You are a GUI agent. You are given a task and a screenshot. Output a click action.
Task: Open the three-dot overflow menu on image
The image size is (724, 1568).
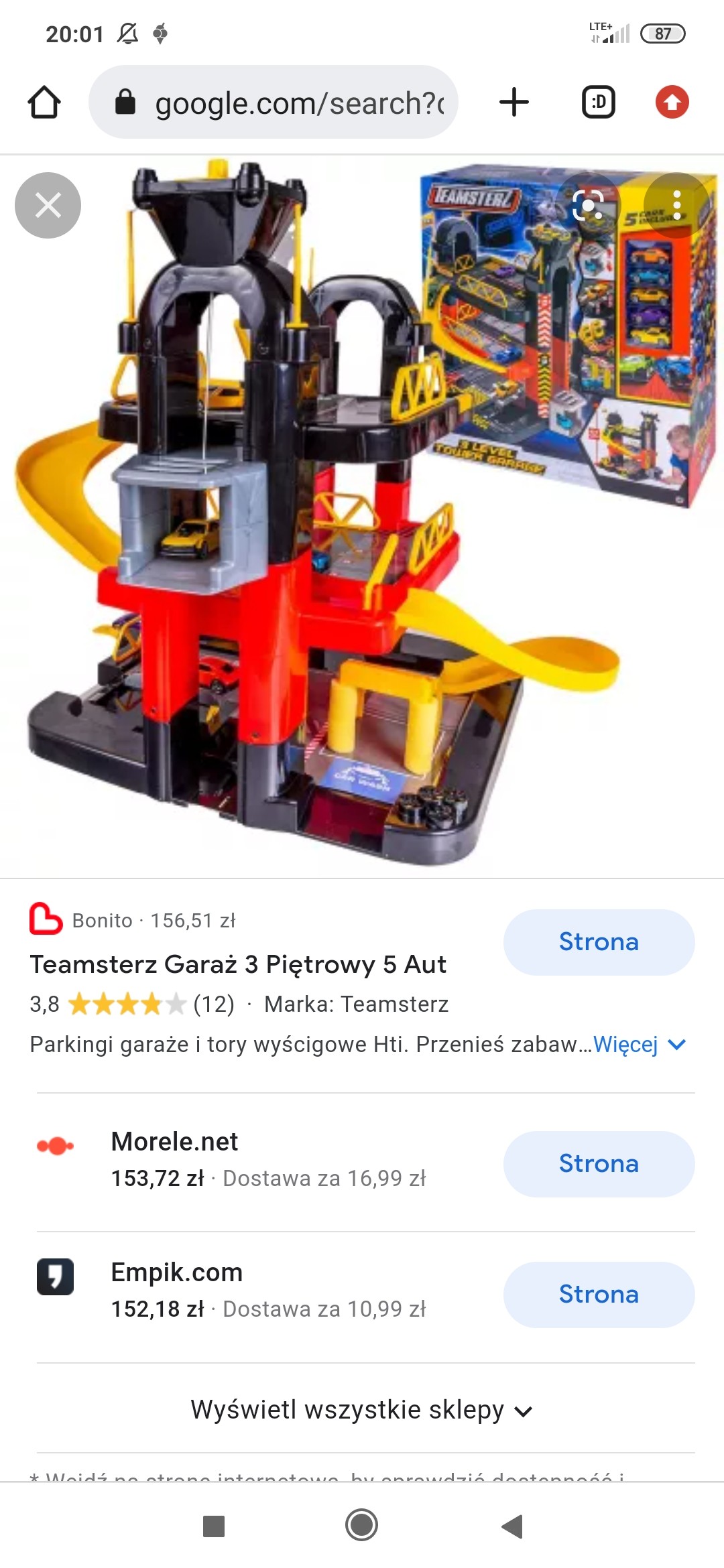click(676, 206)
